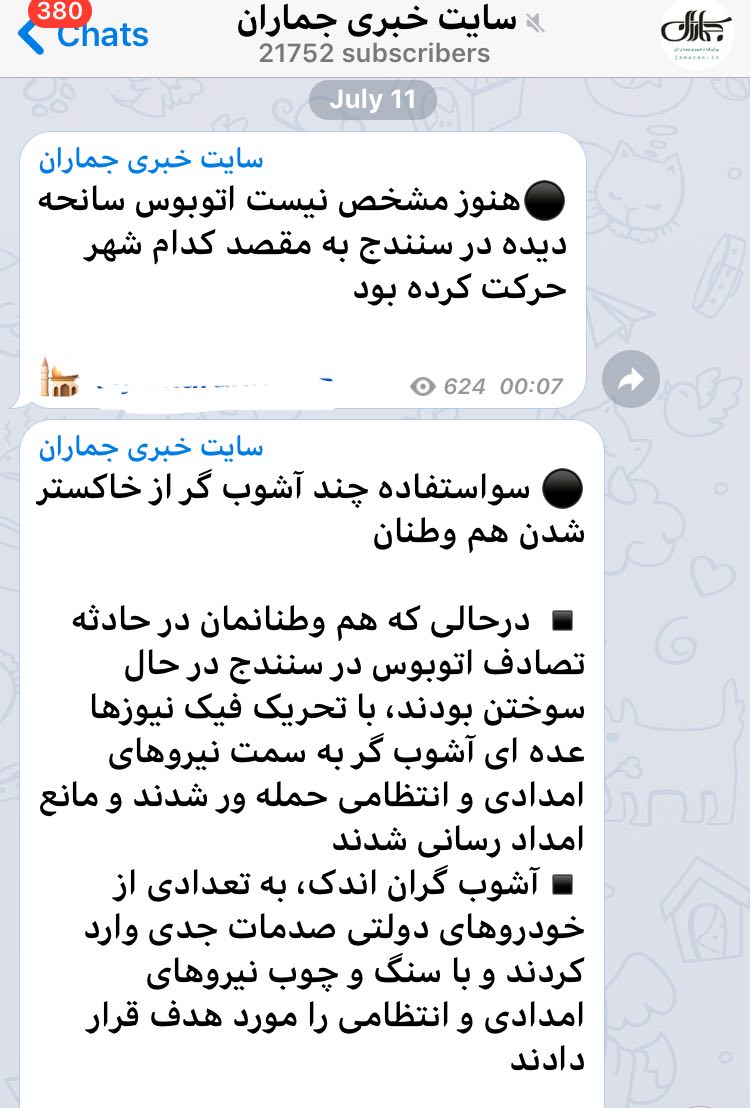Open sender name on second message
The image size is (750, 1108).
point(151,448)
